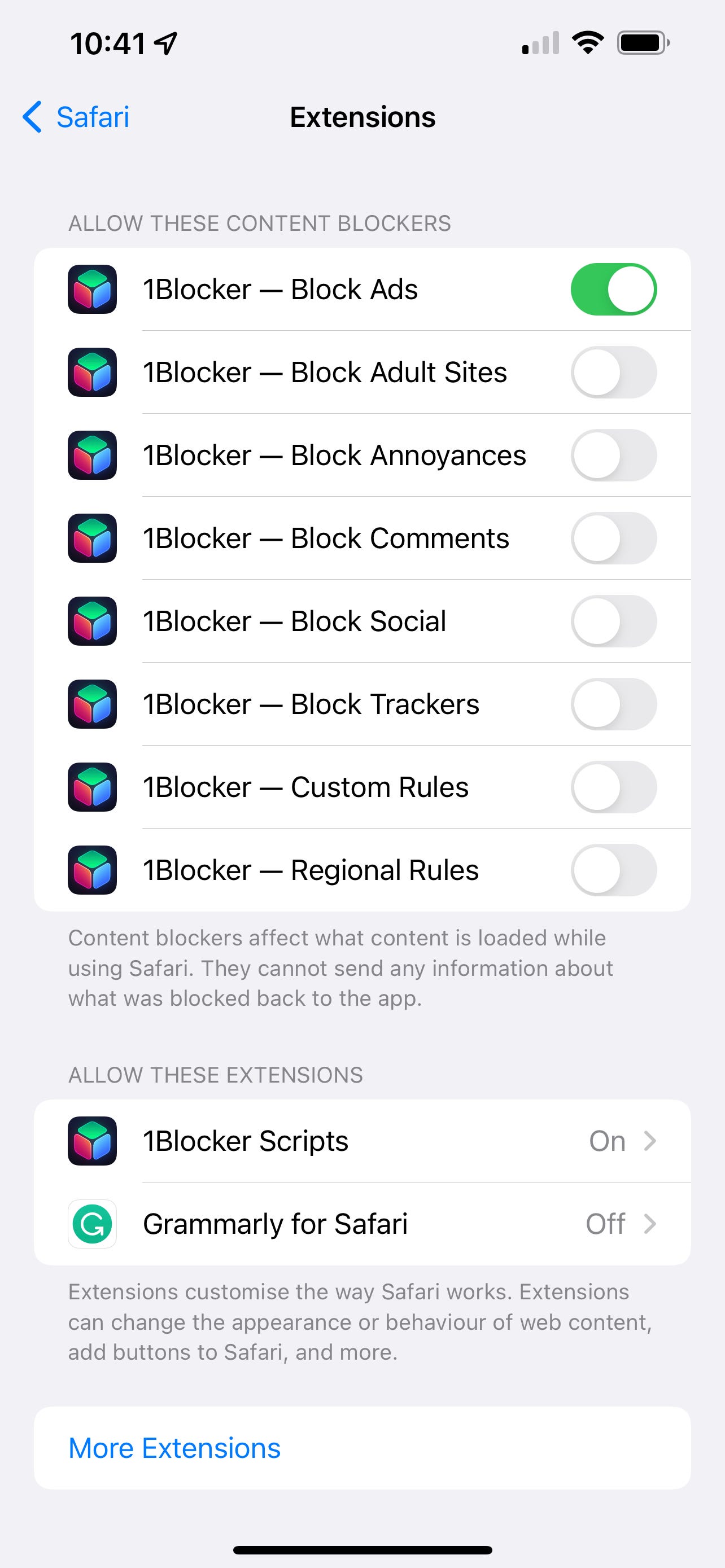Enable 1Blocker Block Annoyances
The height and width of the screenshot is (1568, 725).
614,455
